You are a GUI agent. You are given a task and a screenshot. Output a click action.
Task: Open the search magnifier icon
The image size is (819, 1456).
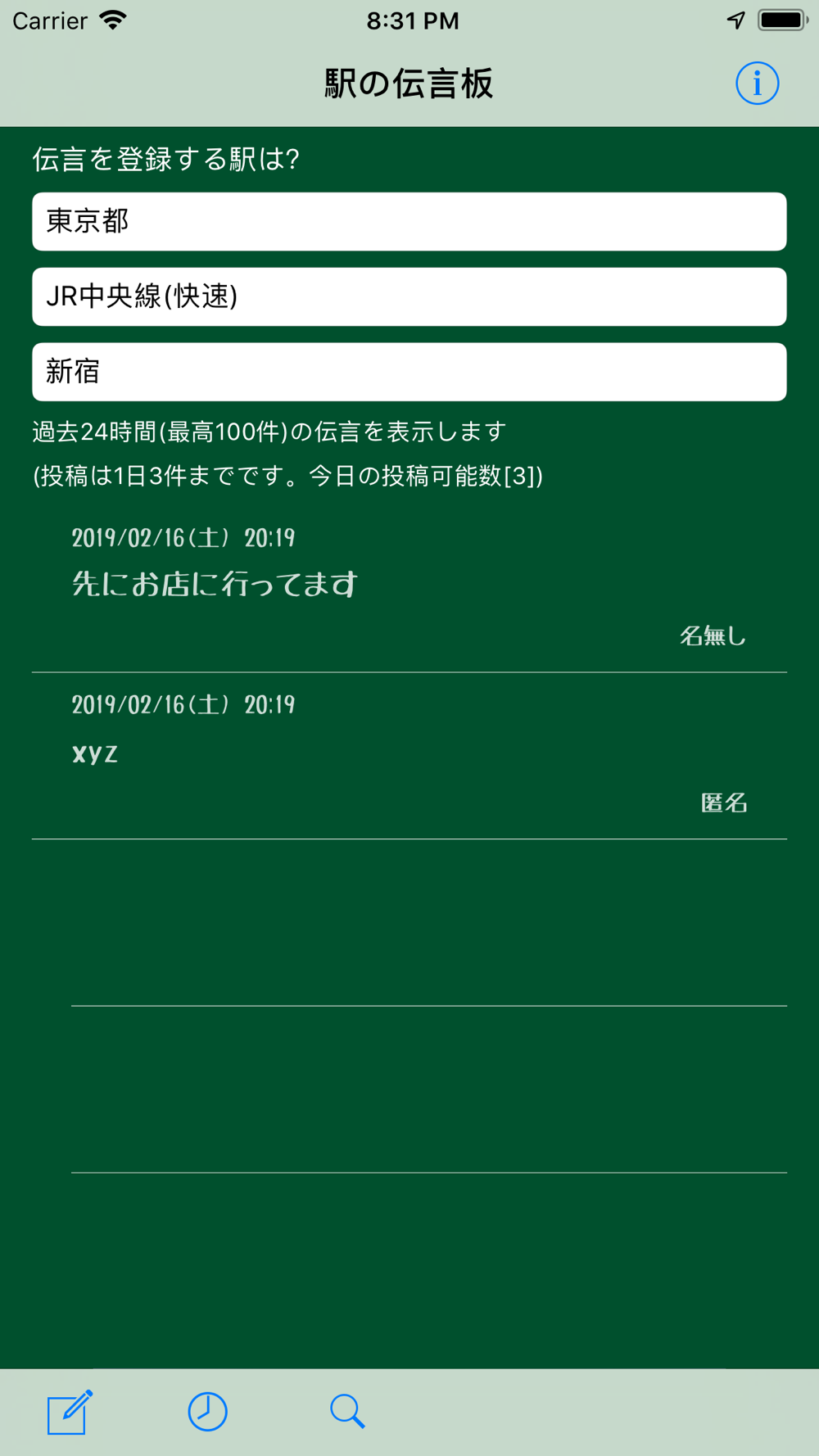[347, 1412]
